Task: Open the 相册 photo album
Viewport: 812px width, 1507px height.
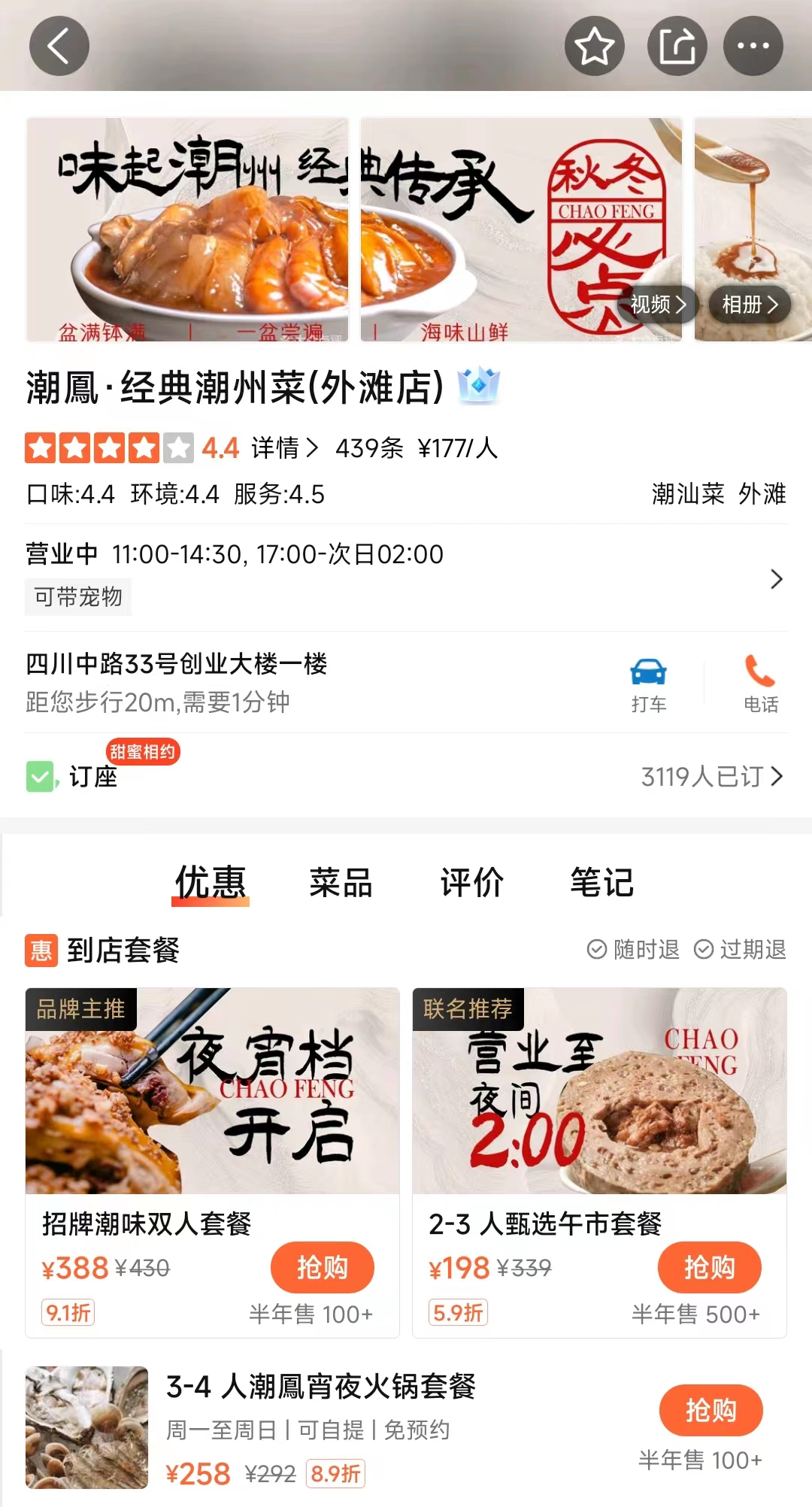Action: pos(749,305)
